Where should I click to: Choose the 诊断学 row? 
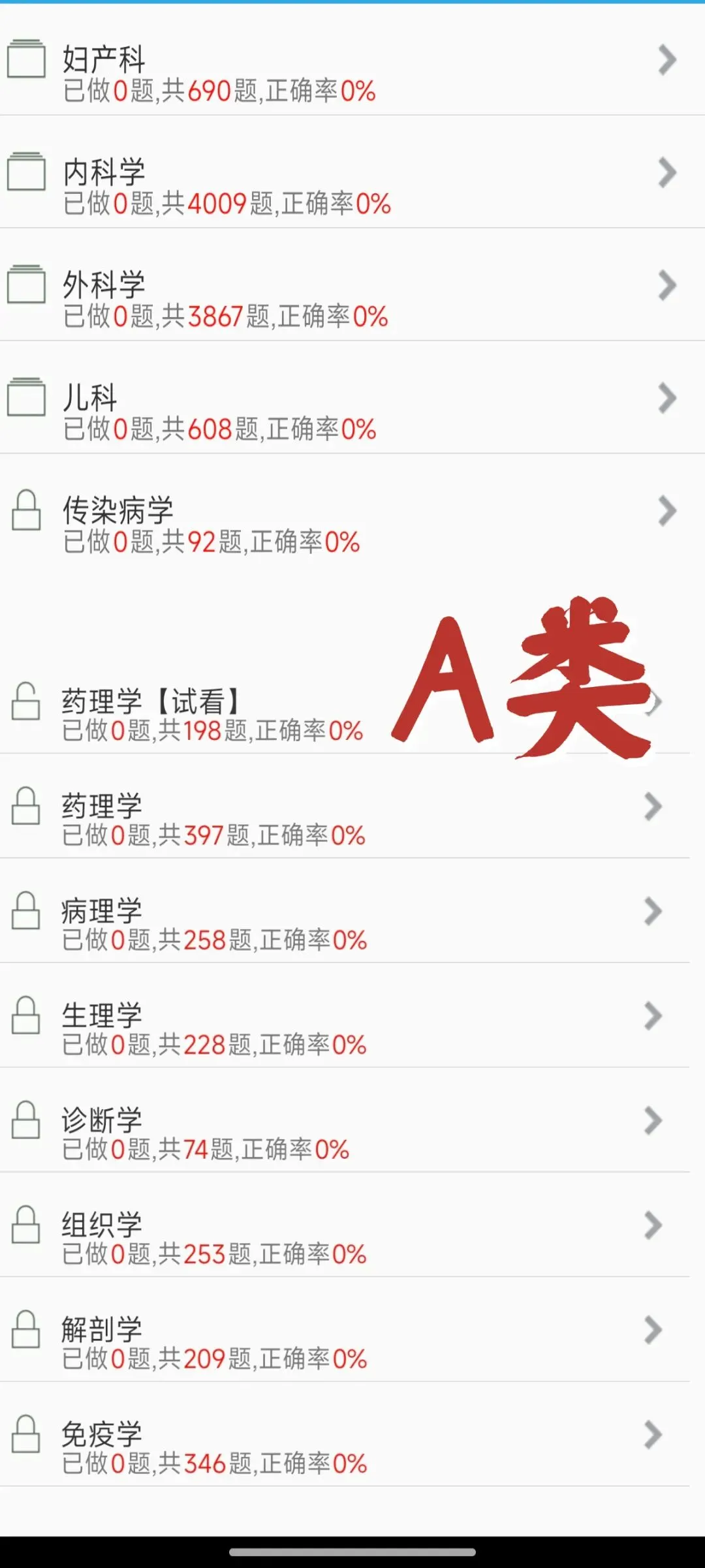point(345,1120)
